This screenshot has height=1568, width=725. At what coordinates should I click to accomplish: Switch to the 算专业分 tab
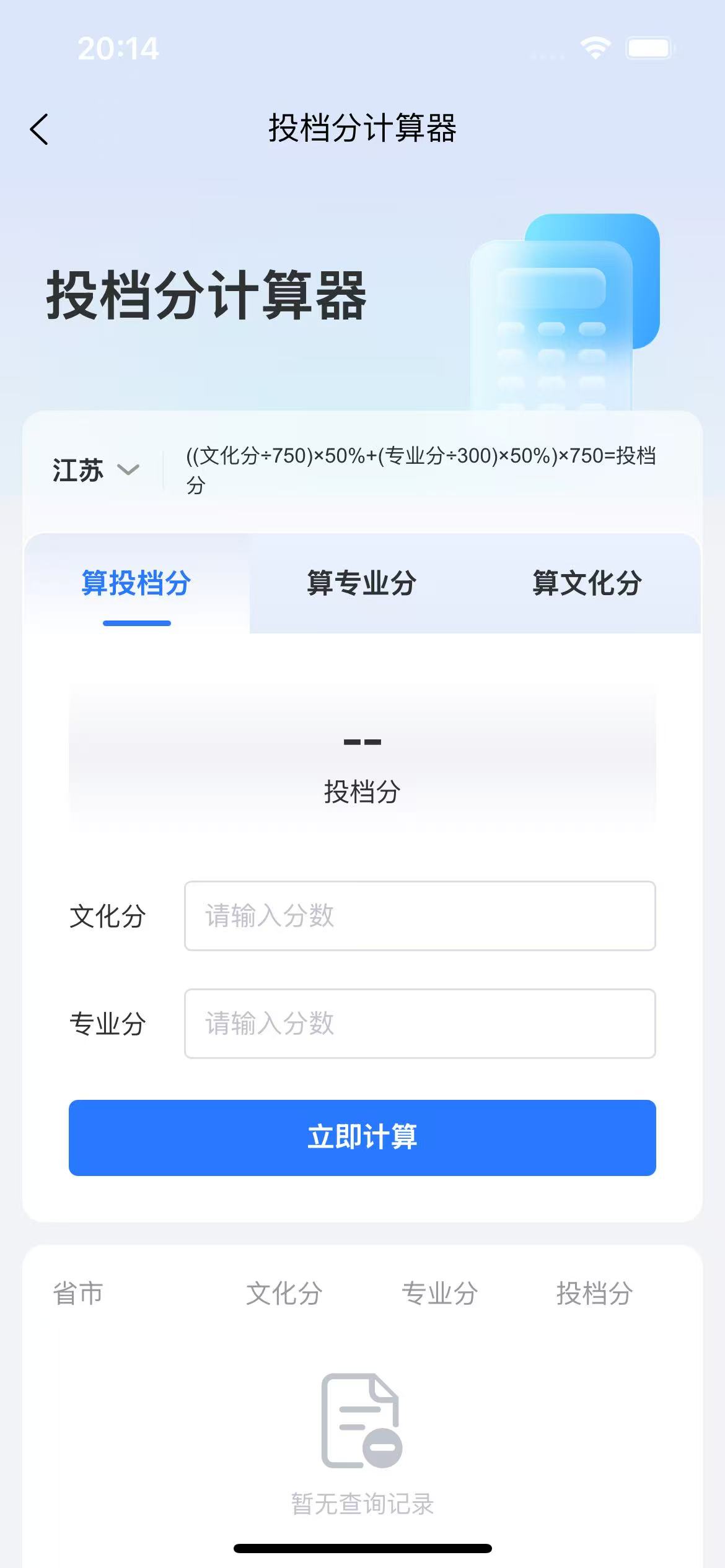click(362, 583)
